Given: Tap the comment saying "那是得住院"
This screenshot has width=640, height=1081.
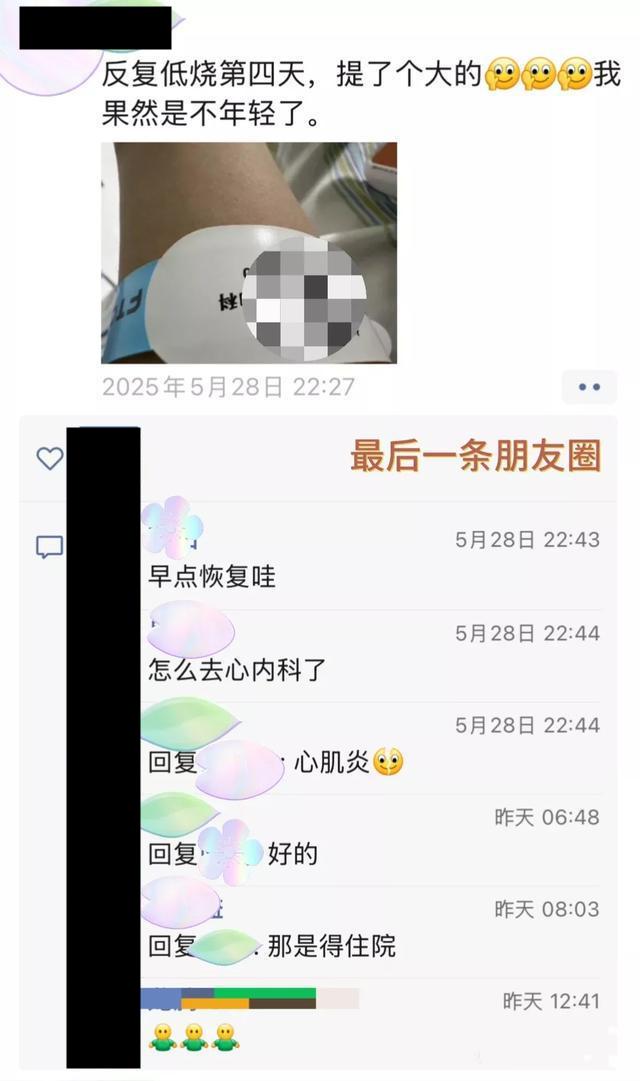Looking at the screenshot, I should pos(331,945).
